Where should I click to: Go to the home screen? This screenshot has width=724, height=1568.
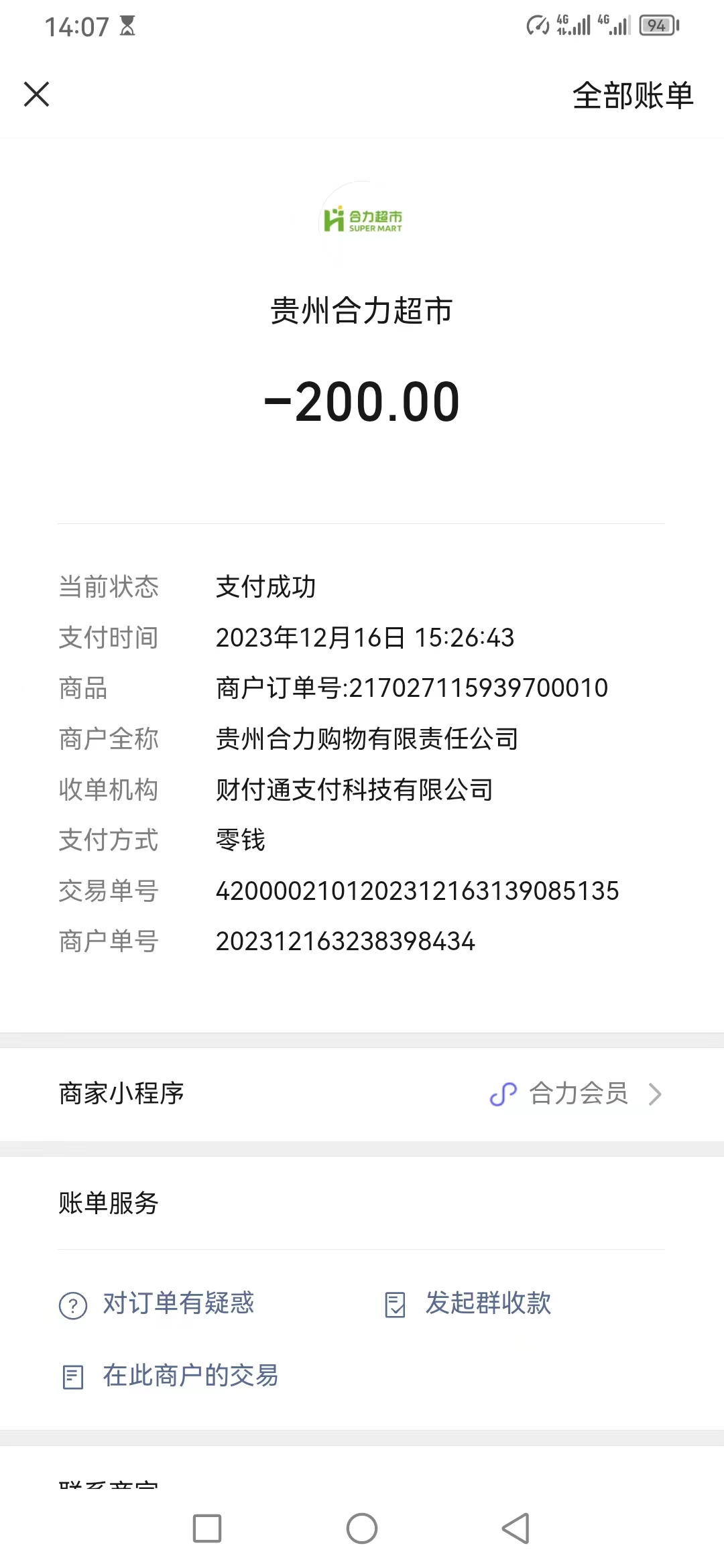coord(362,1528)
